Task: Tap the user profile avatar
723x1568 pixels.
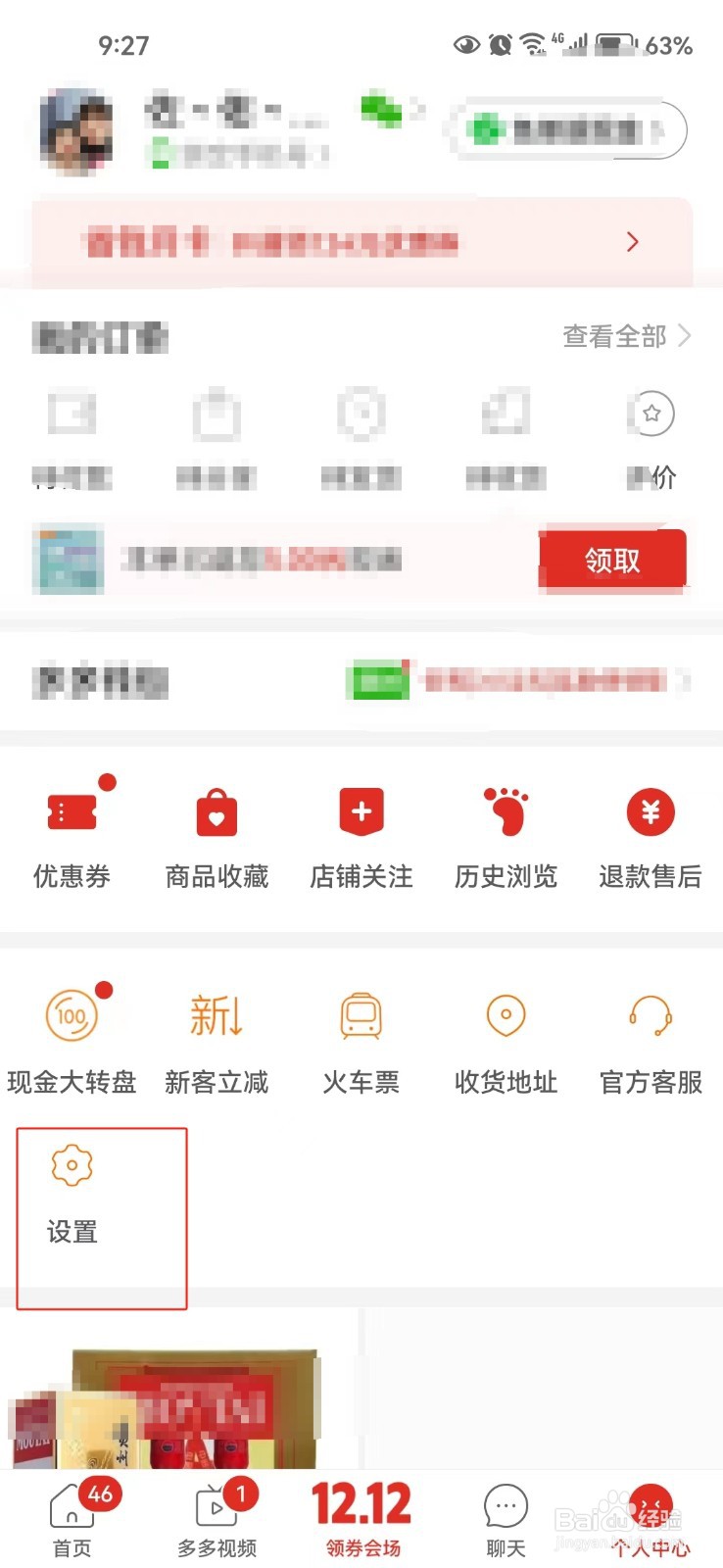Action: 76,129
